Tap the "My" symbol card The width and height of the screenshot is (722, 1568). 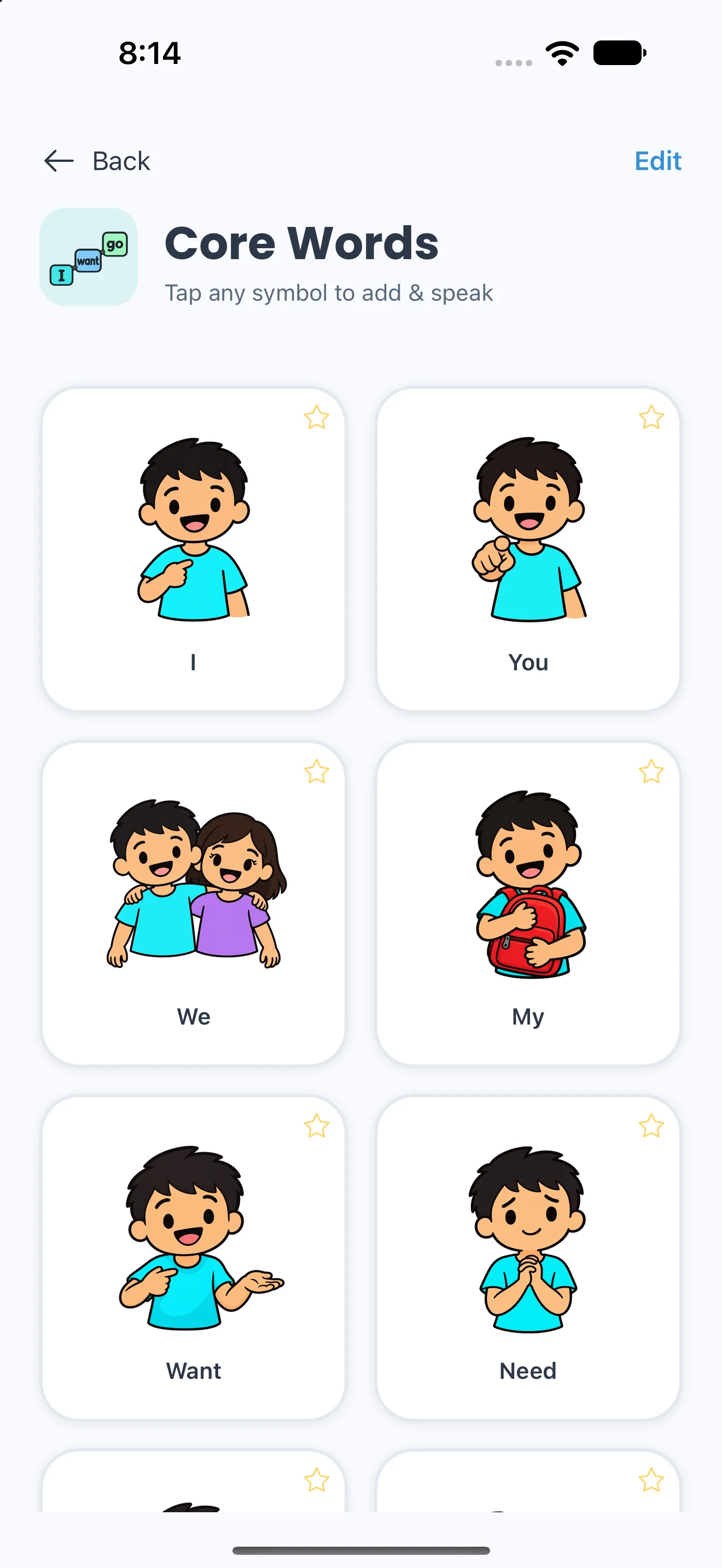(528, 903)
